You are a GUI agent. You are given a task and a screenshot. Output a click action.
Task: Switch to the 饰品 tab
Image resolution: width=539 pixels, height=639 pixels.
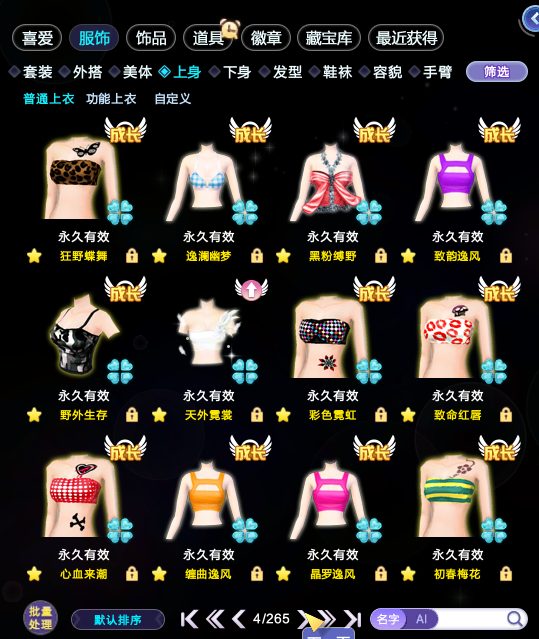point(151,38)
